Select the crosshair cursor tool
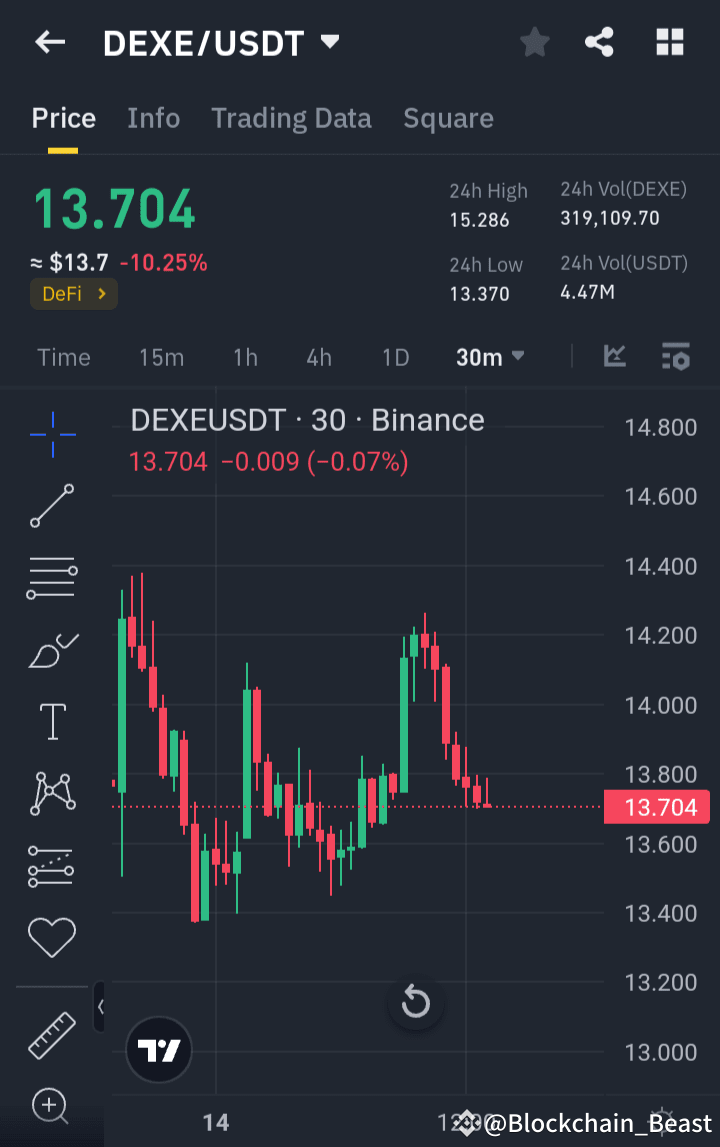720x1147 pixels. (x=52, y=434)
